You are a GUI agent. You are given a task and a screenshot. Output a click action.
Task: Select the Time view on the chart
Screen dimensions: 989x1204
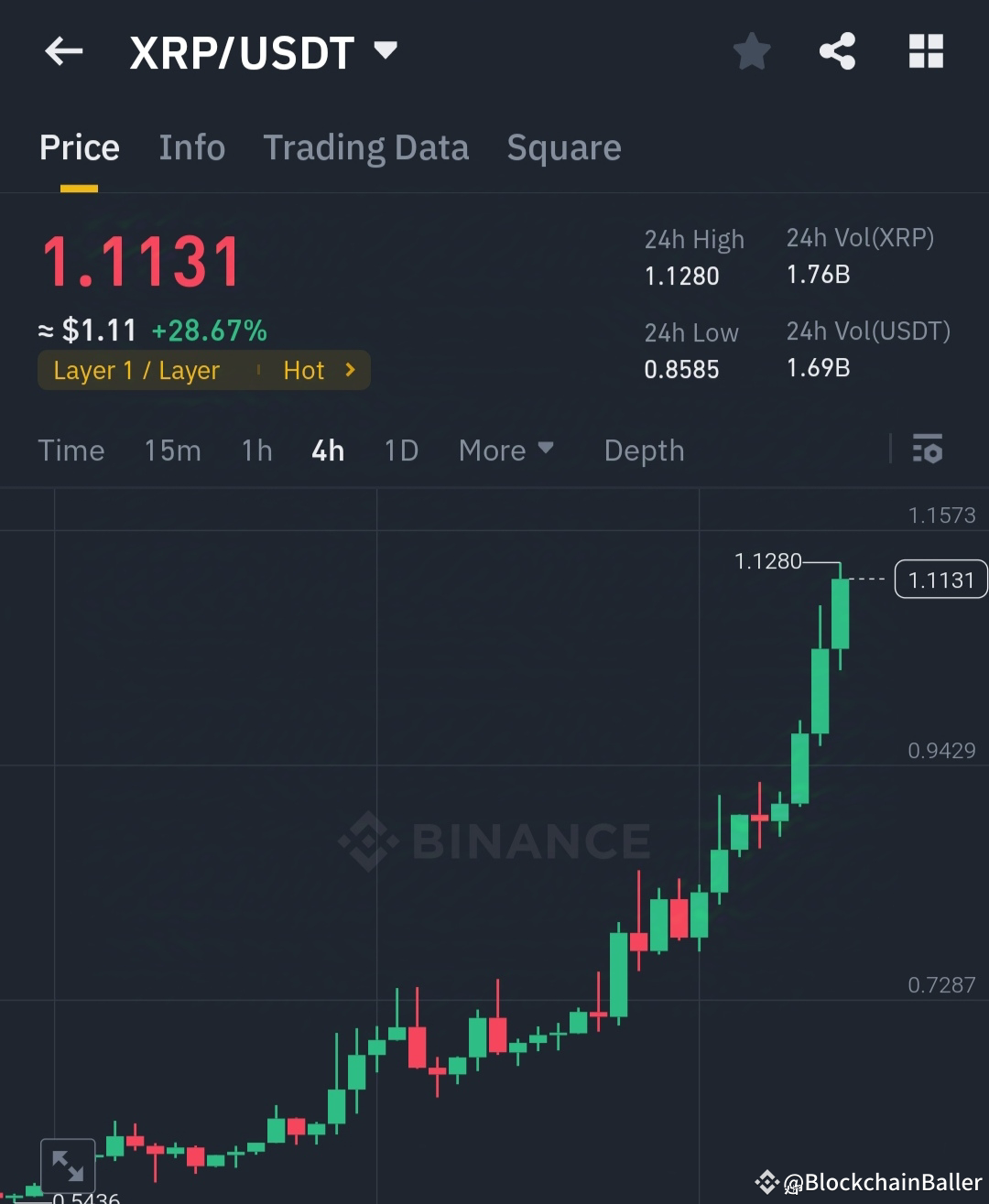71,450
